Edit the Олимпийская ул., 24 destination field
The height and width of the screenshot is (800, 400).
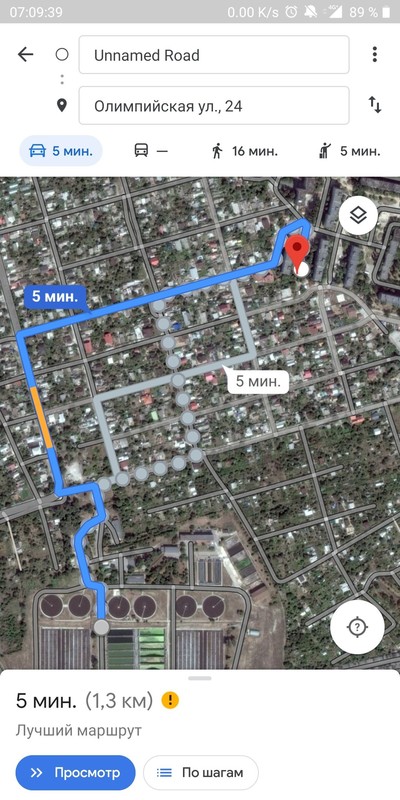point(214,106)
